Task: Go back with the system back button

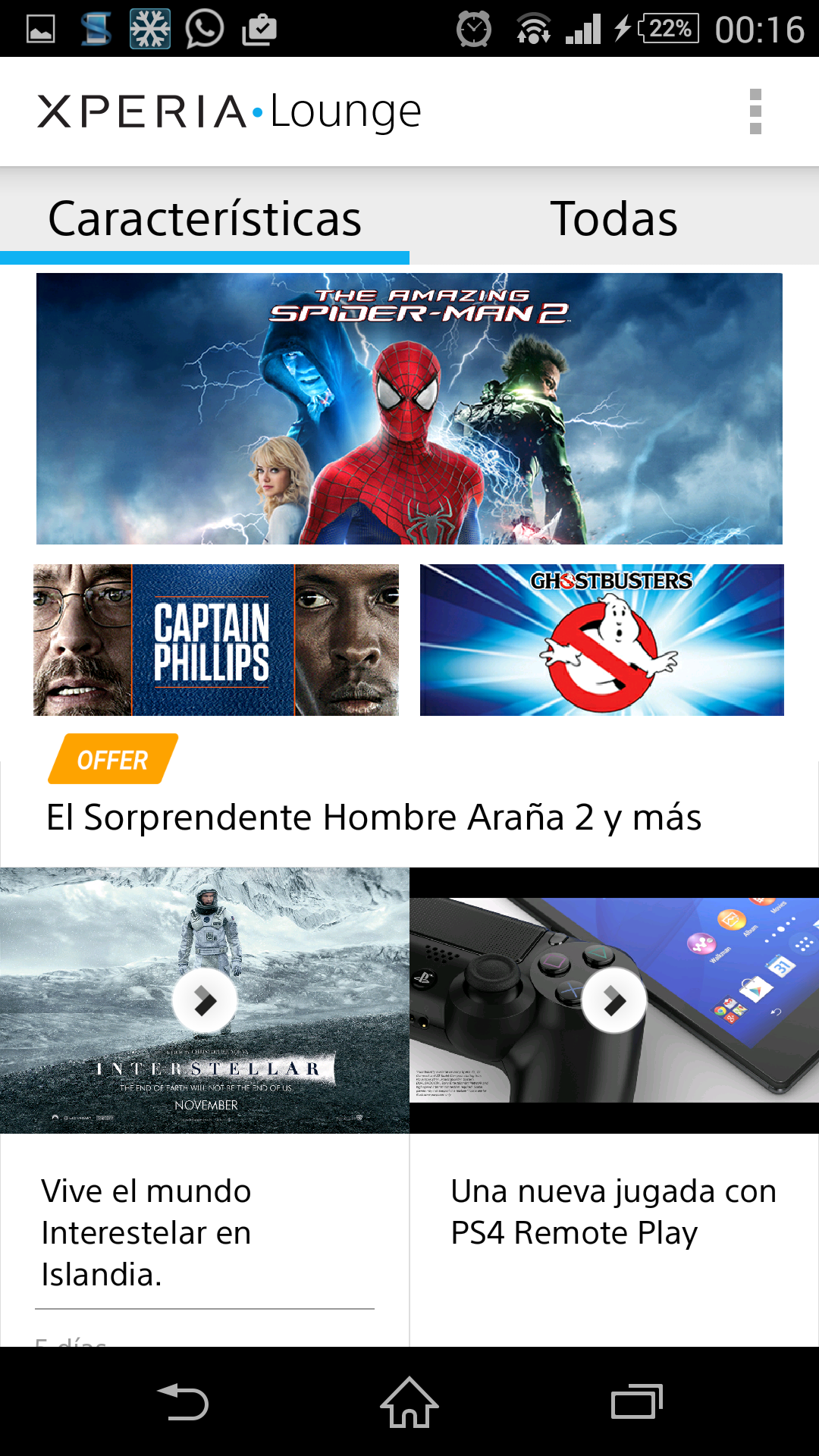Action: pyautogui.click(x=183, y=1402)
